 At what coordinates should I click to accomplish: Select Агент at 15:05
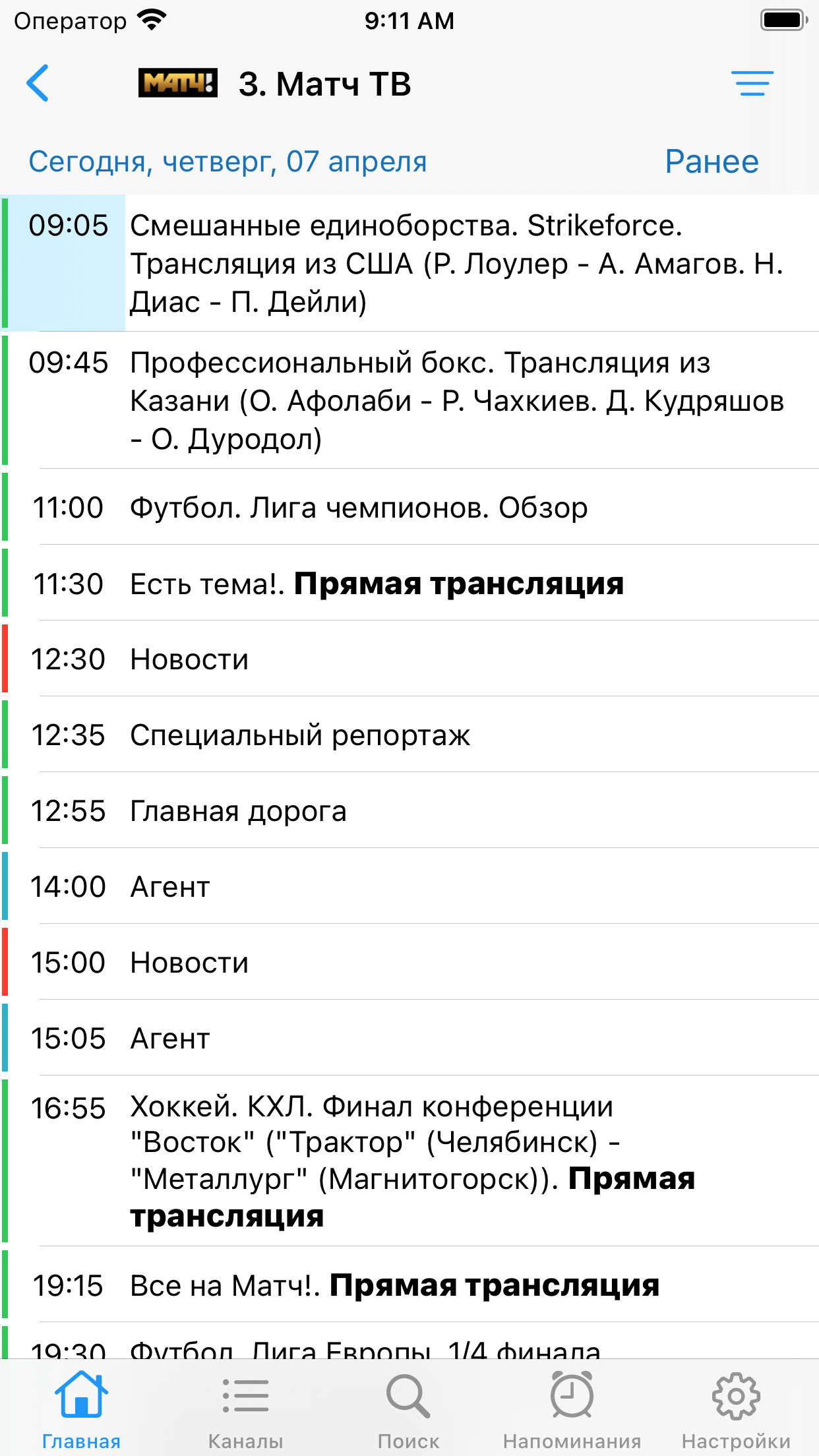point(409,1039)
